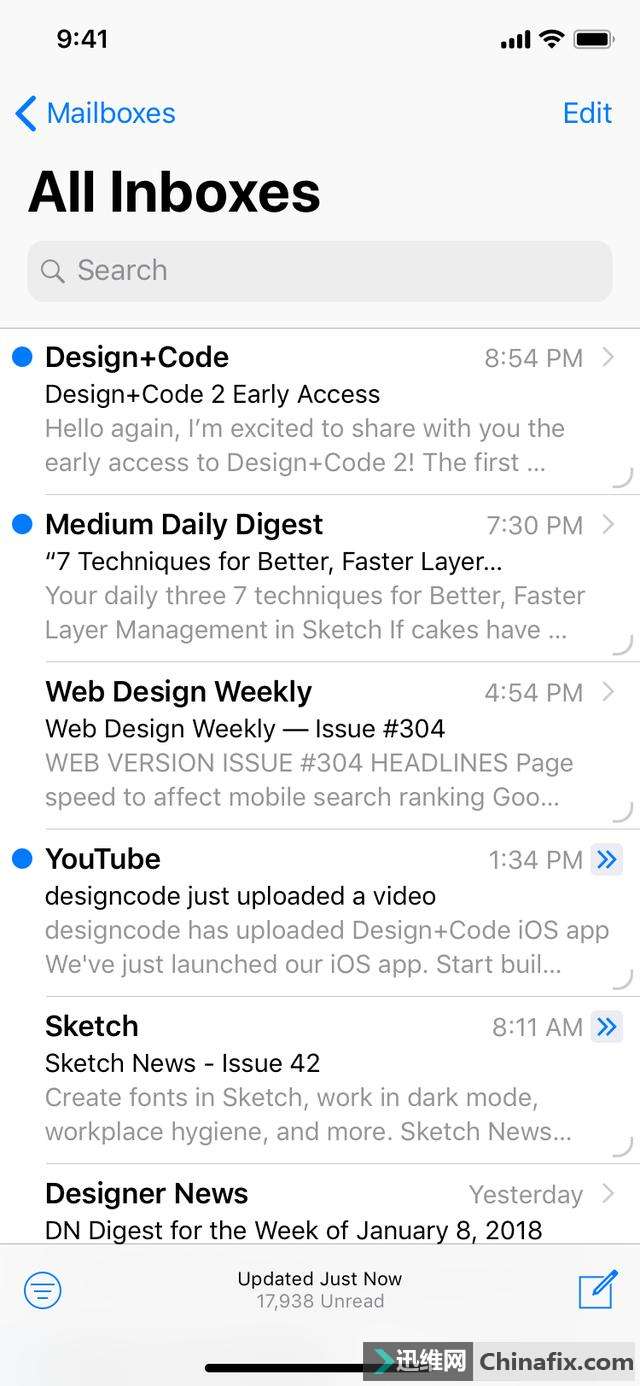
Task: Compose a new email
Action: click(597, 1290)
